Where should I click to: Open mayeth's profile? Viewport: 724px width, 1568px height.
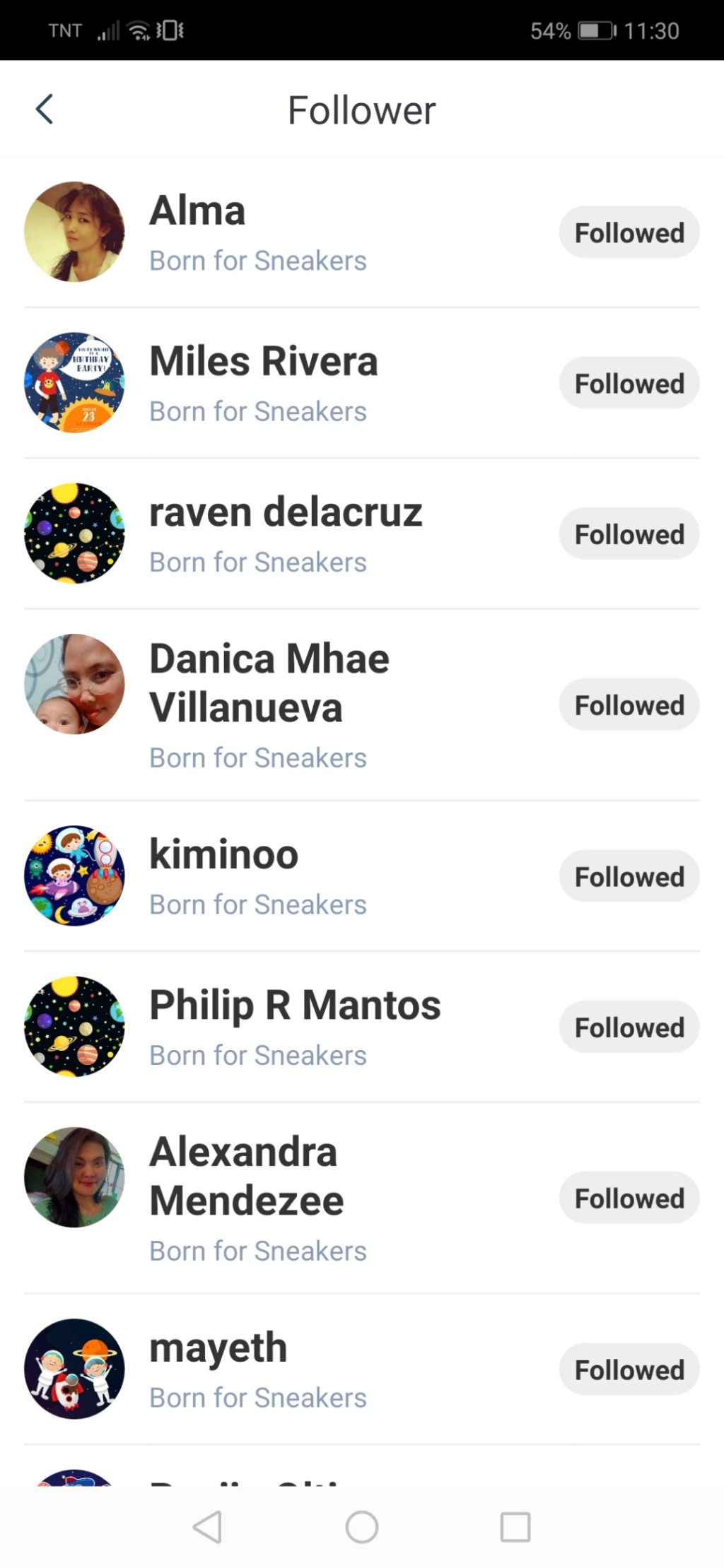pyautogui.click(x=218, y=1348)
